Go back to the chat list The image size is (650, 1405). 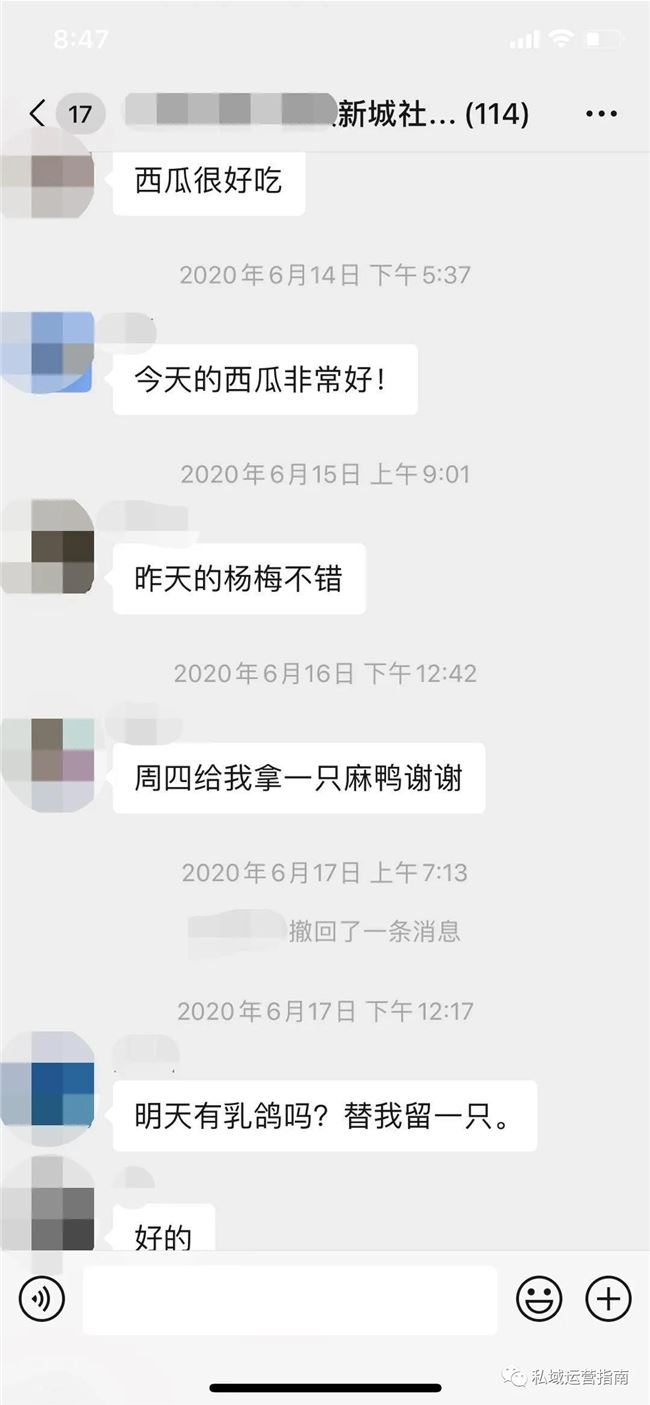(38, 113)
